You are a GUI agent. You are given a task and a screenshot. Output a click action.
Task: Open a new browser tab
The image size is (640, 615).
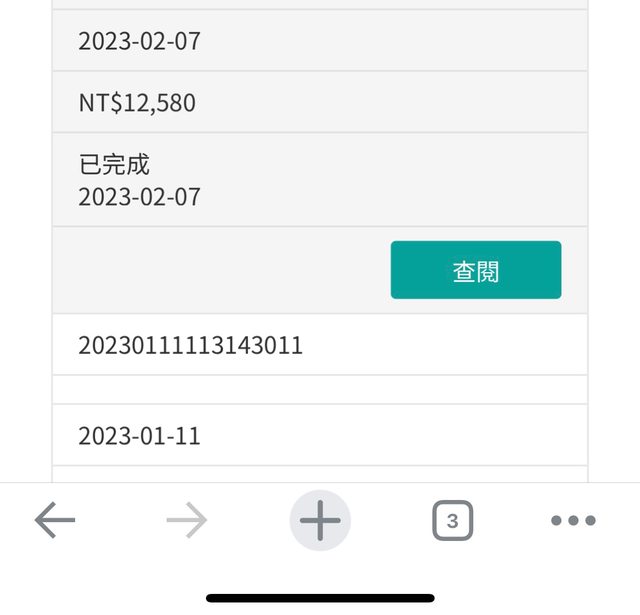click(320, 520)
